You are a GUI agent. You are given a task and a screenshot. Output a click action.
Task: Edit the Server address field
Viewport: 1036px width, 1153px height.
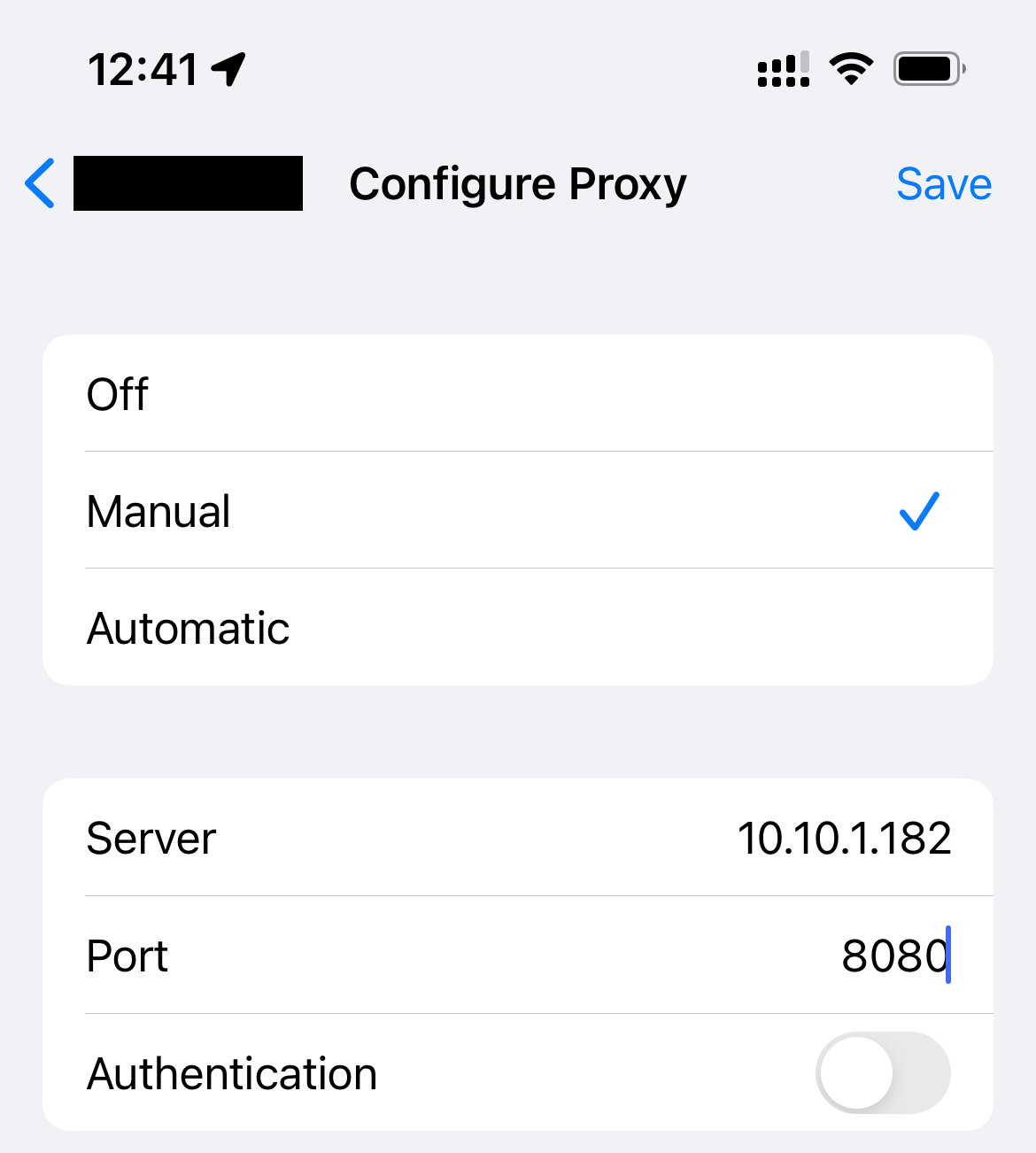click(843, 838)
